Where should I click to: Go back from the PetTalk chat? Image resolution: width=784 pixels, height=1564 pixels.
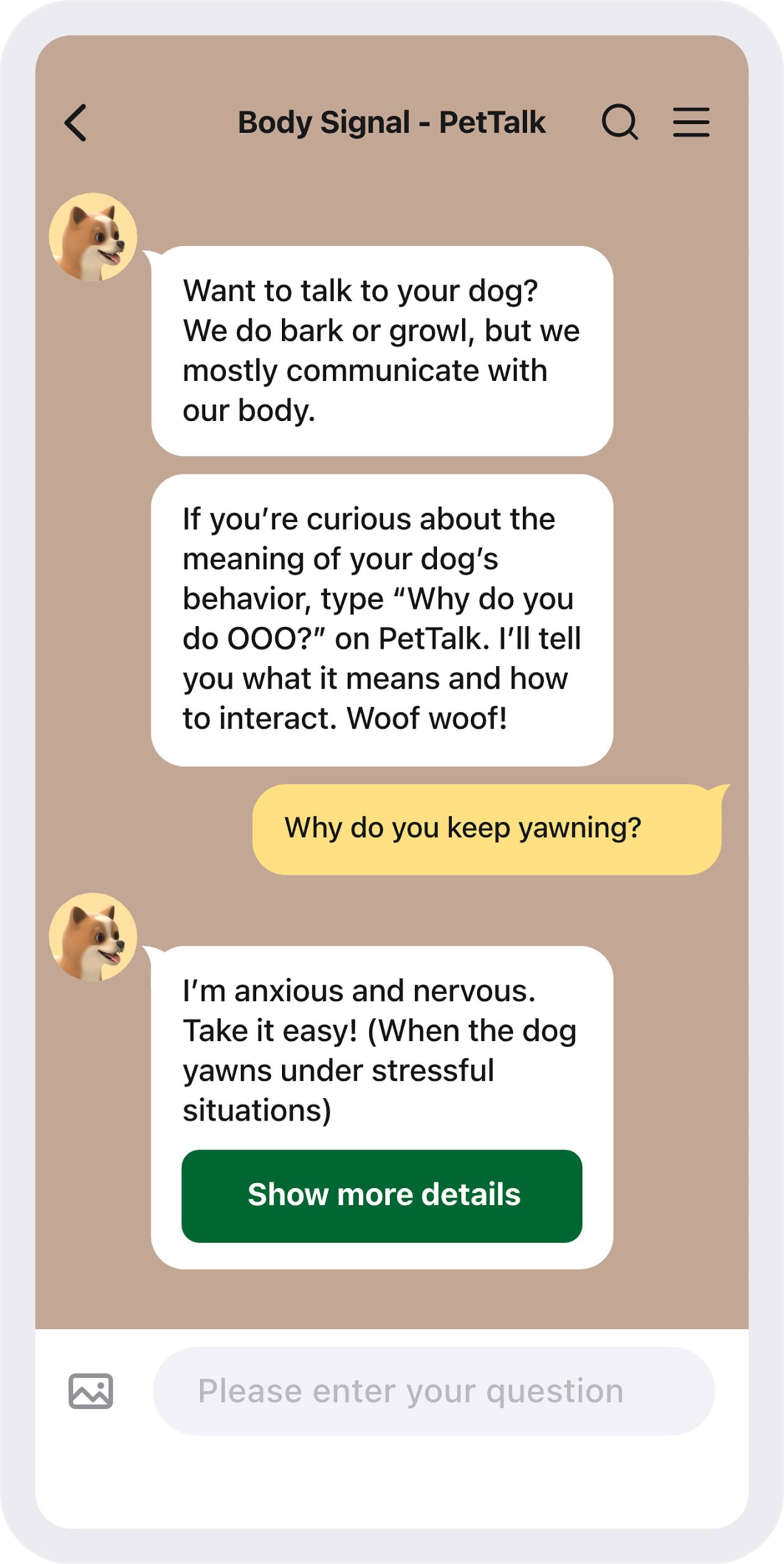76,122
